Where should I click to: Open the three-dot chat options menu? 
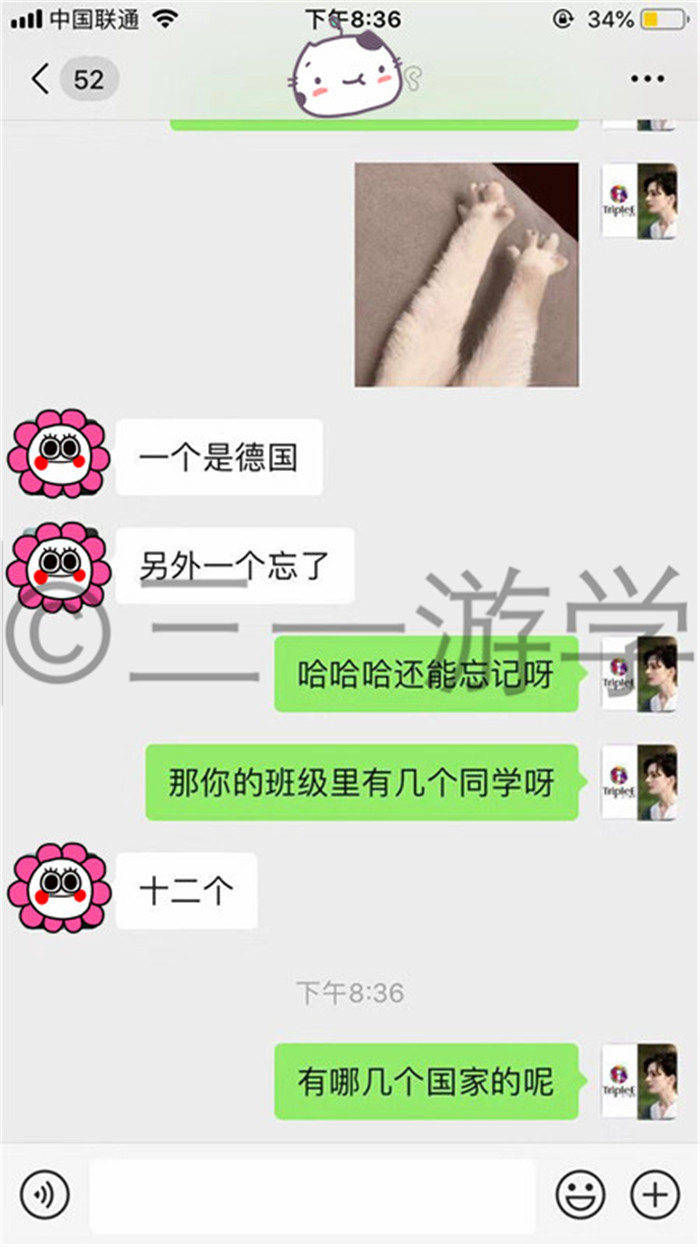[648, 79]
